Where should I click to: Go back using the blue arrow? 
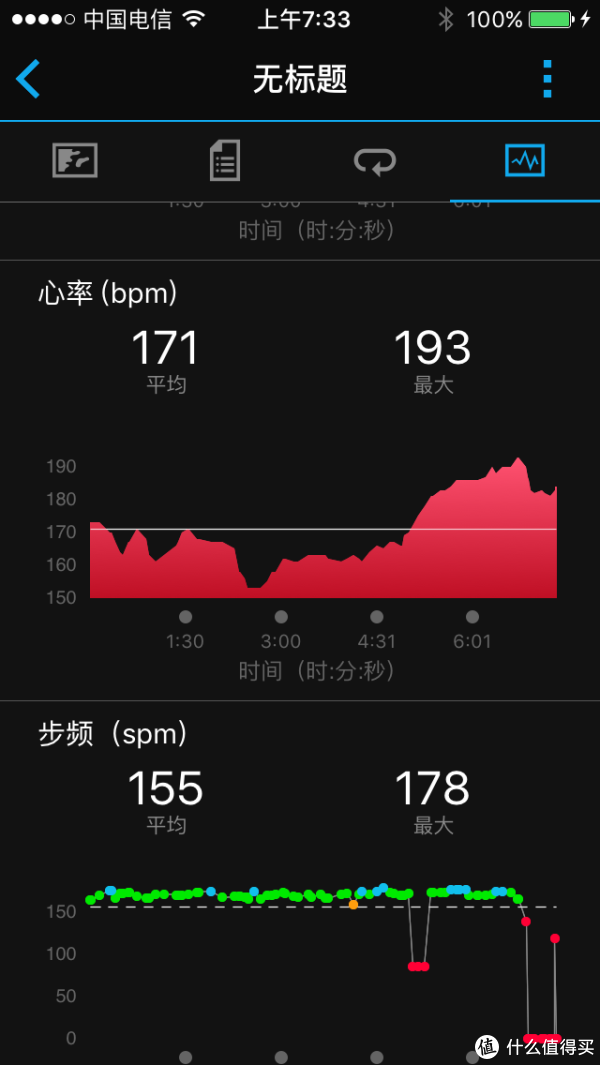[29, 79]
